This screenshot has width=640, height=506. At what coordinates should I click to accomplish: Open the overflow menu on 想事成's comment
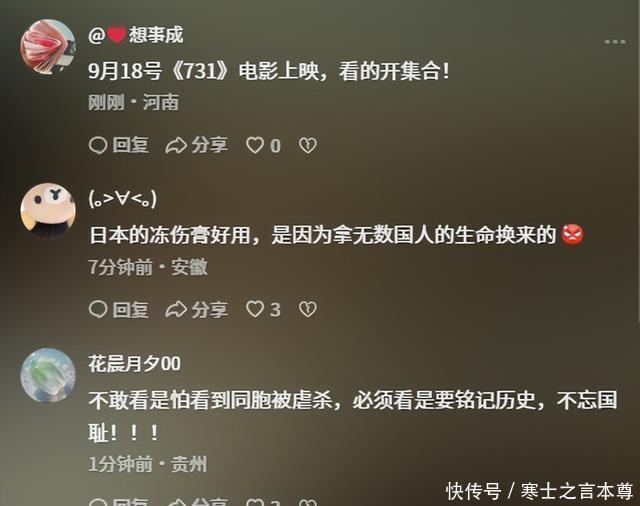613,42
